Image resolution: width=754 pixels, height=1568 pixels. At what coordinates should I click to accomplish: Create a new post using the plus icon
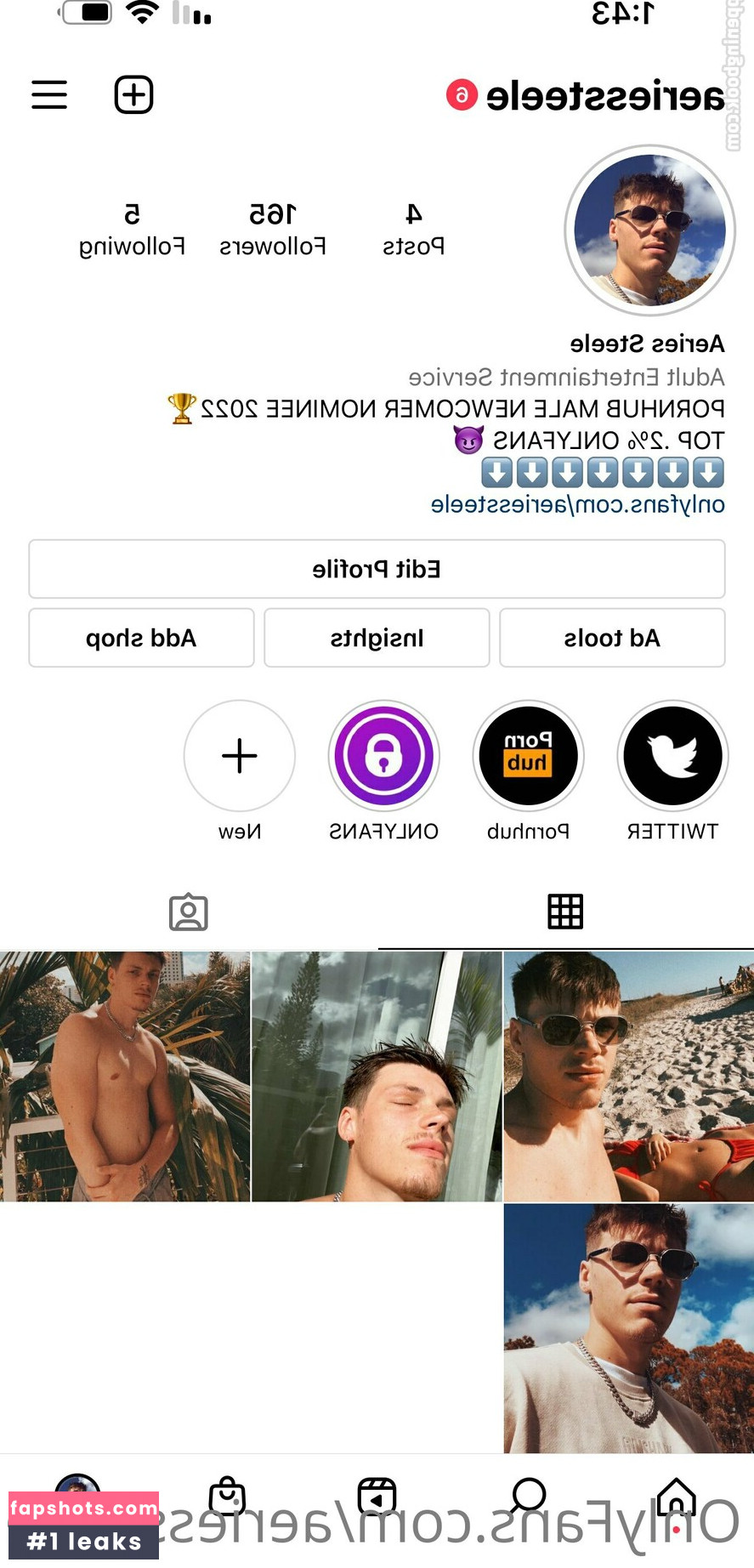point(133,94)
